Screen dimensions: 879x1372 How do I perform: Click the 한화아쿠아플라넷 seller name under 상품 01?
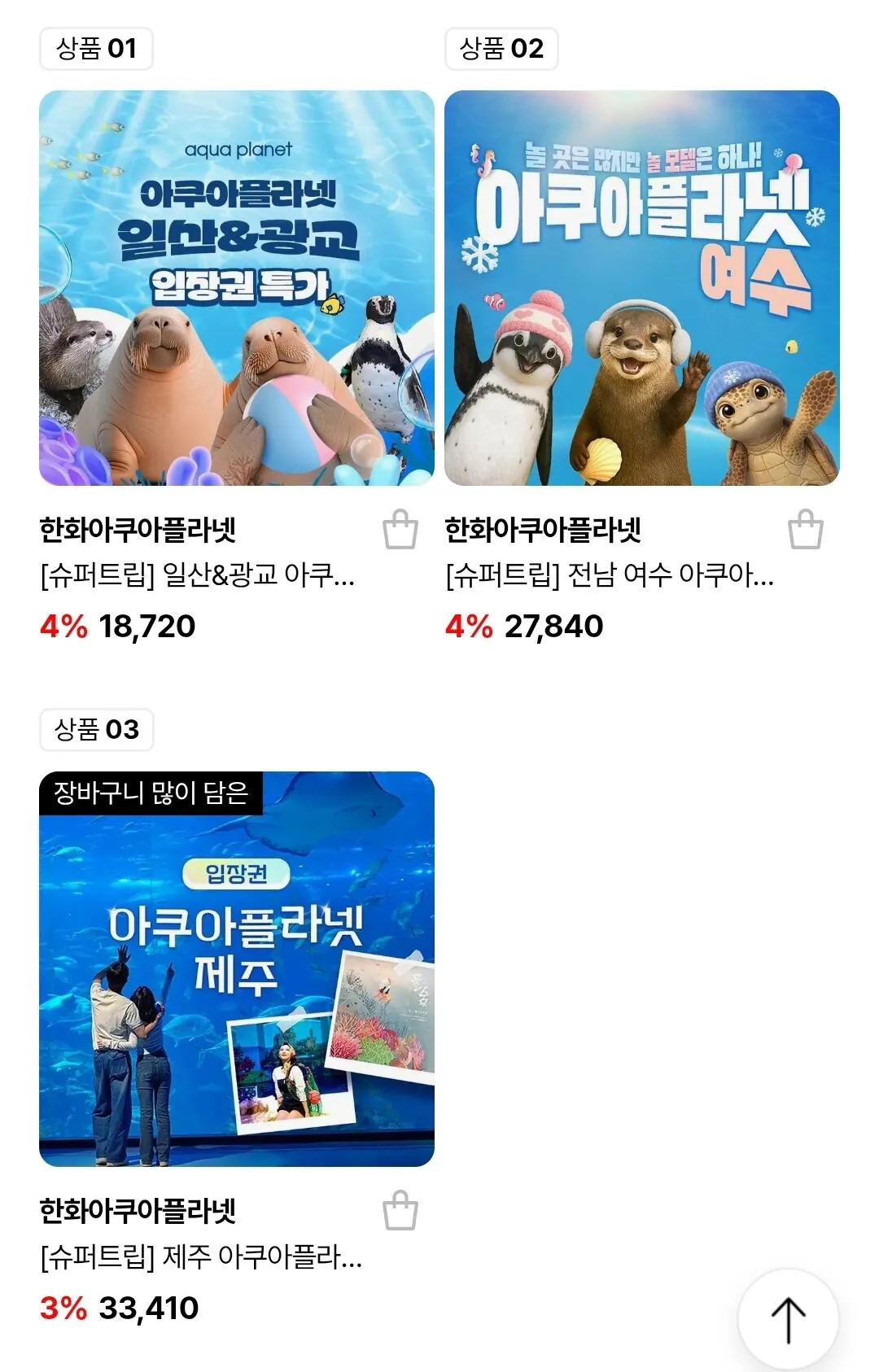137,529
